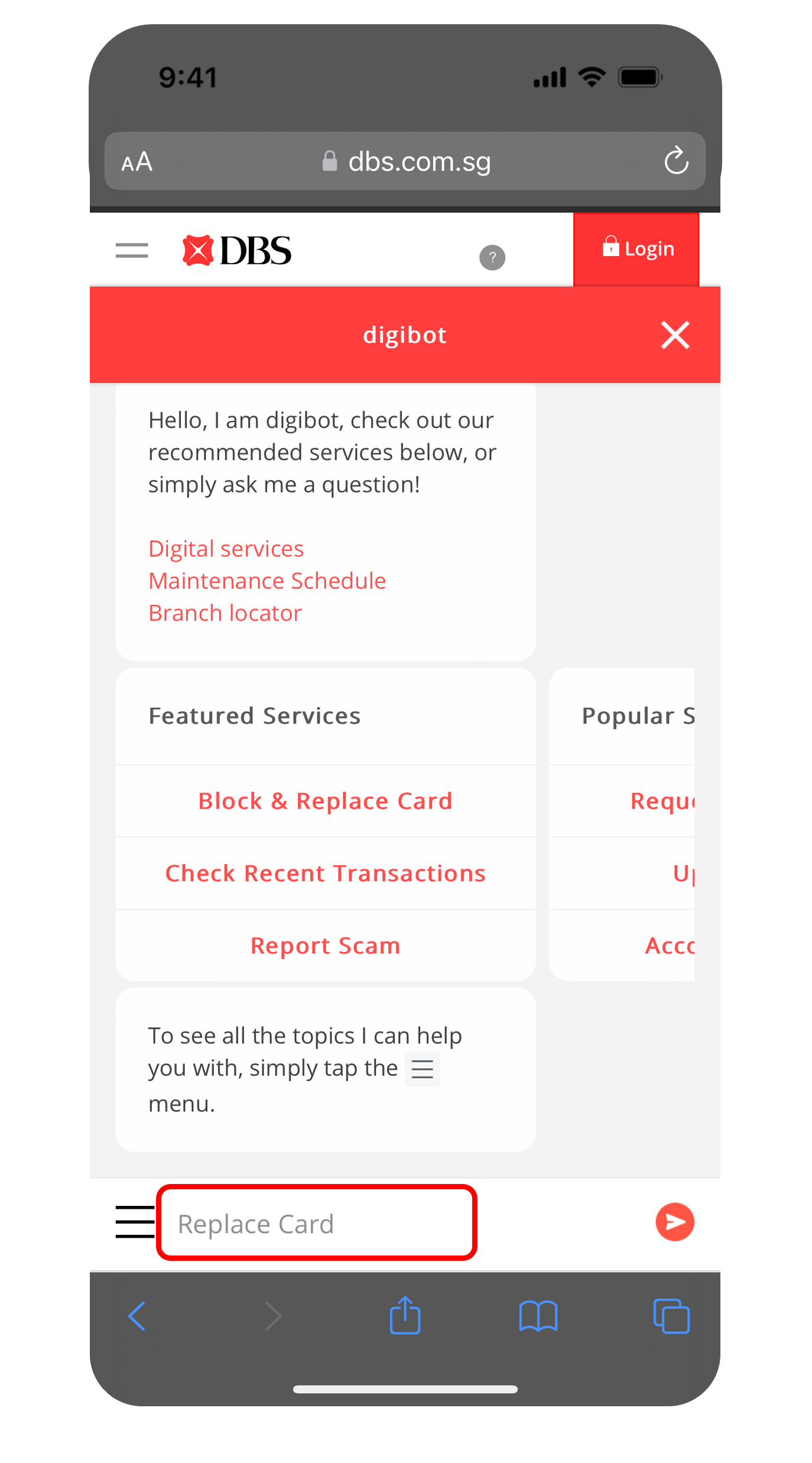Screen dimensions: 812x1463
Task: Open the digibot topics menu beside the input
Action: [135, 1221]
